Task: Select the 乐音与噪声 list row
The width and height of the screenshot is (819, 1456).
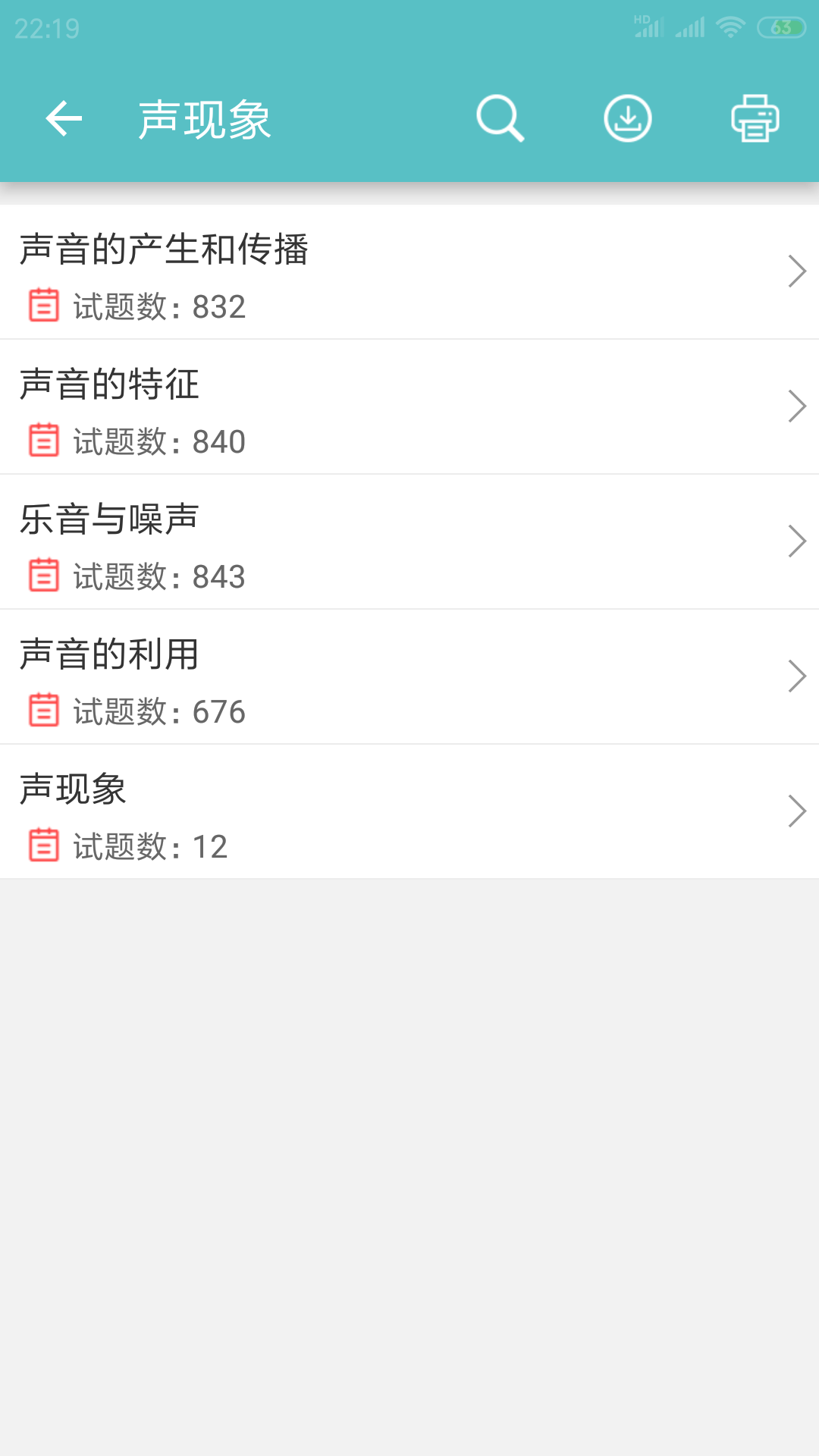Action: (x=409, y=541)
